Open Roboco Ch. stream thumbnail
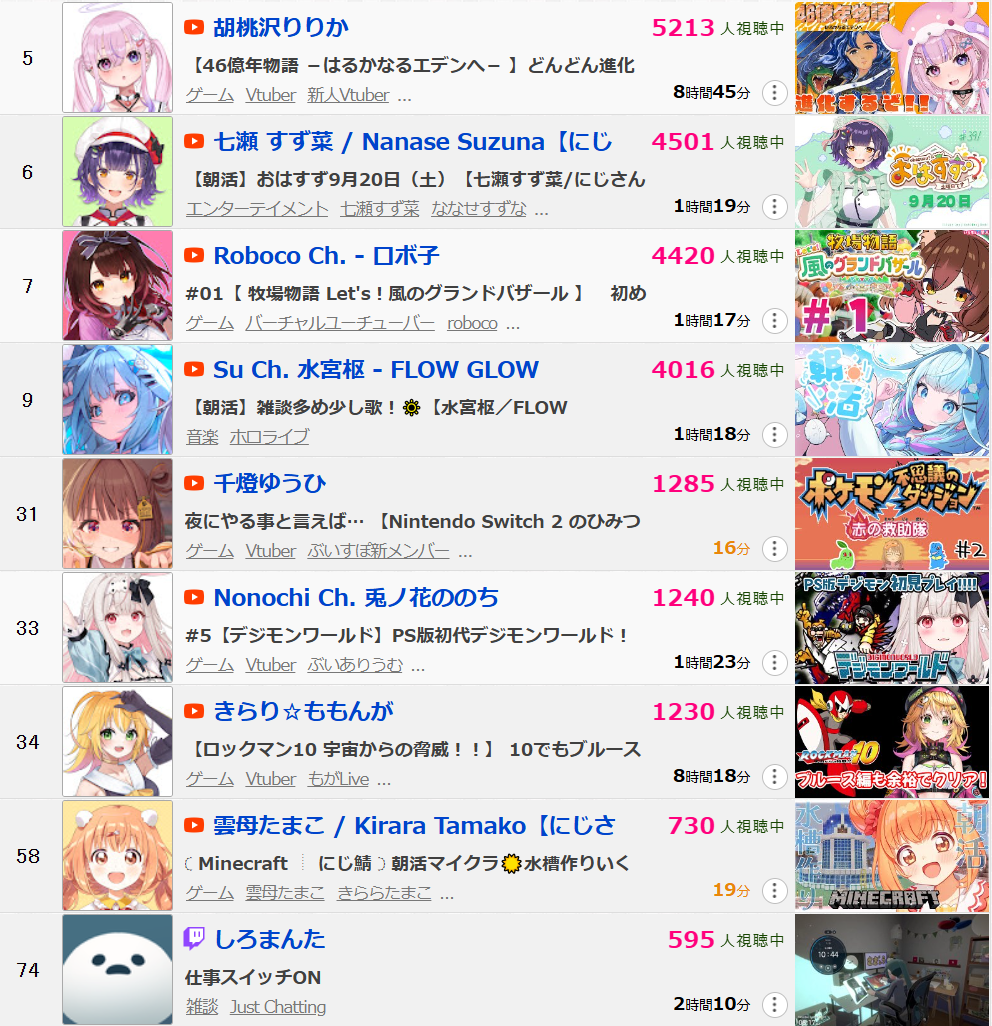Screen dimensions: 992x1026 tap(891, 286)
